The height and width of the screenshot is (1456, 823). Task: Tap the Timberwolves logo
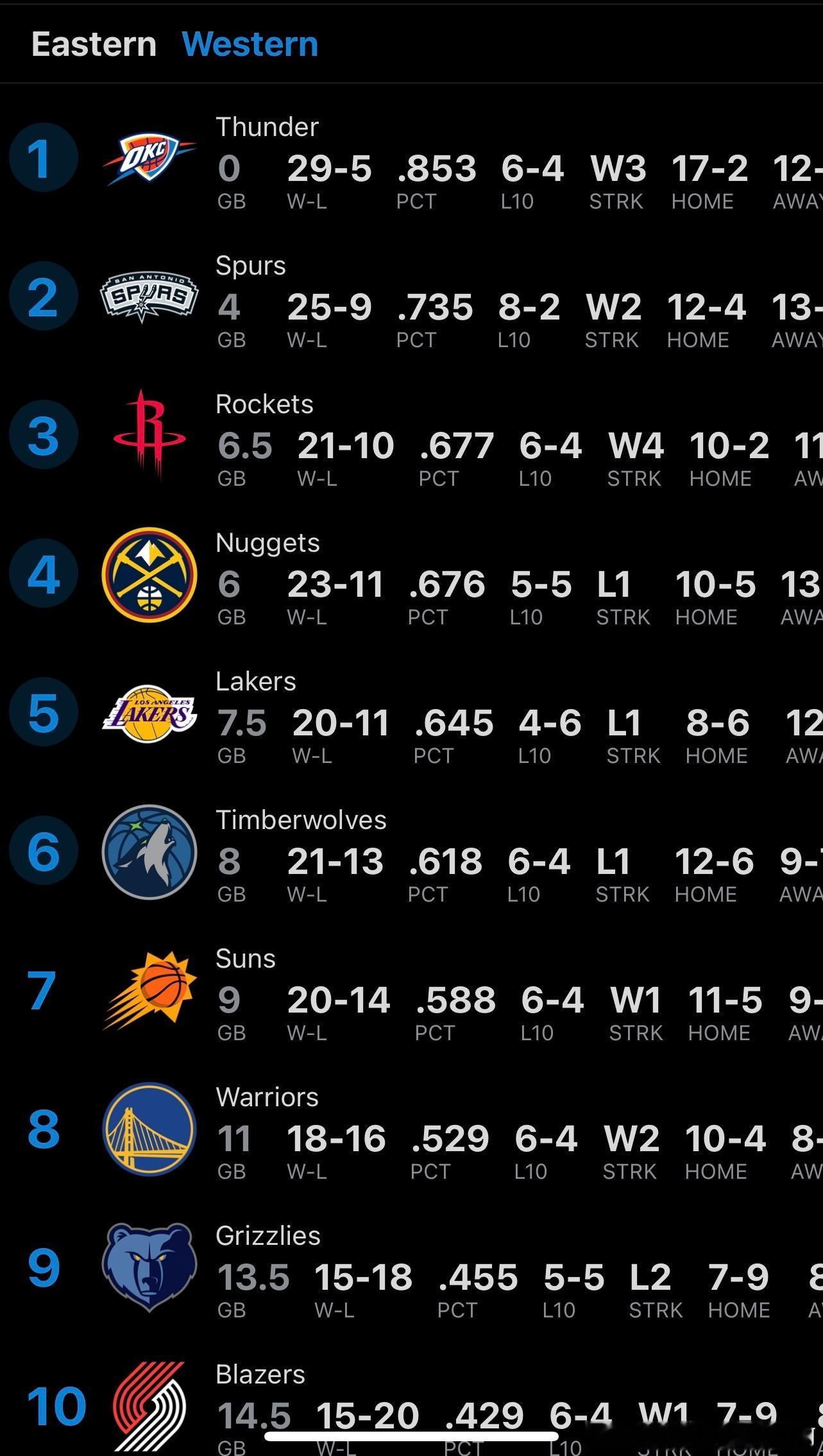click(149, 852)
